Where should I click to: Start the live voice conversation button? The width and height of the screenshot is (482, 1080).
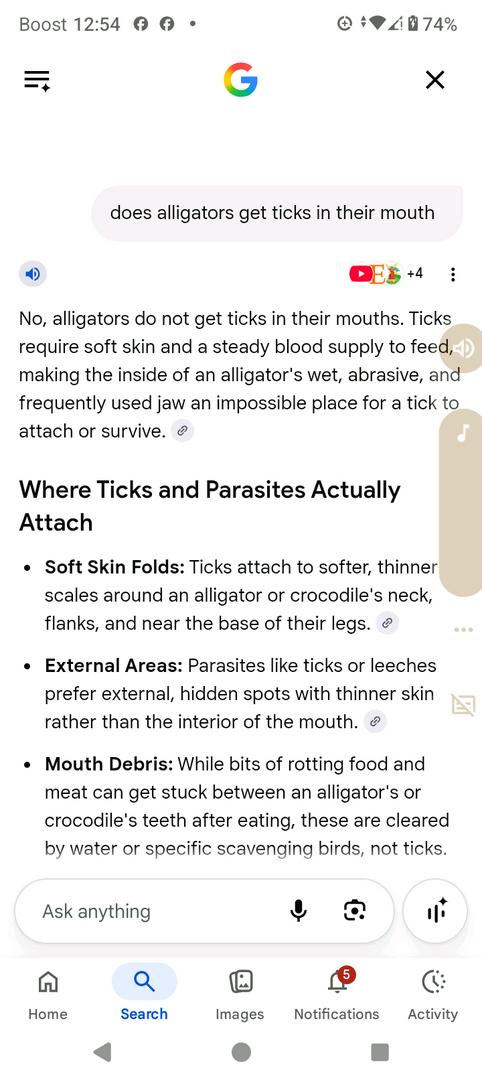coord(435,911)
